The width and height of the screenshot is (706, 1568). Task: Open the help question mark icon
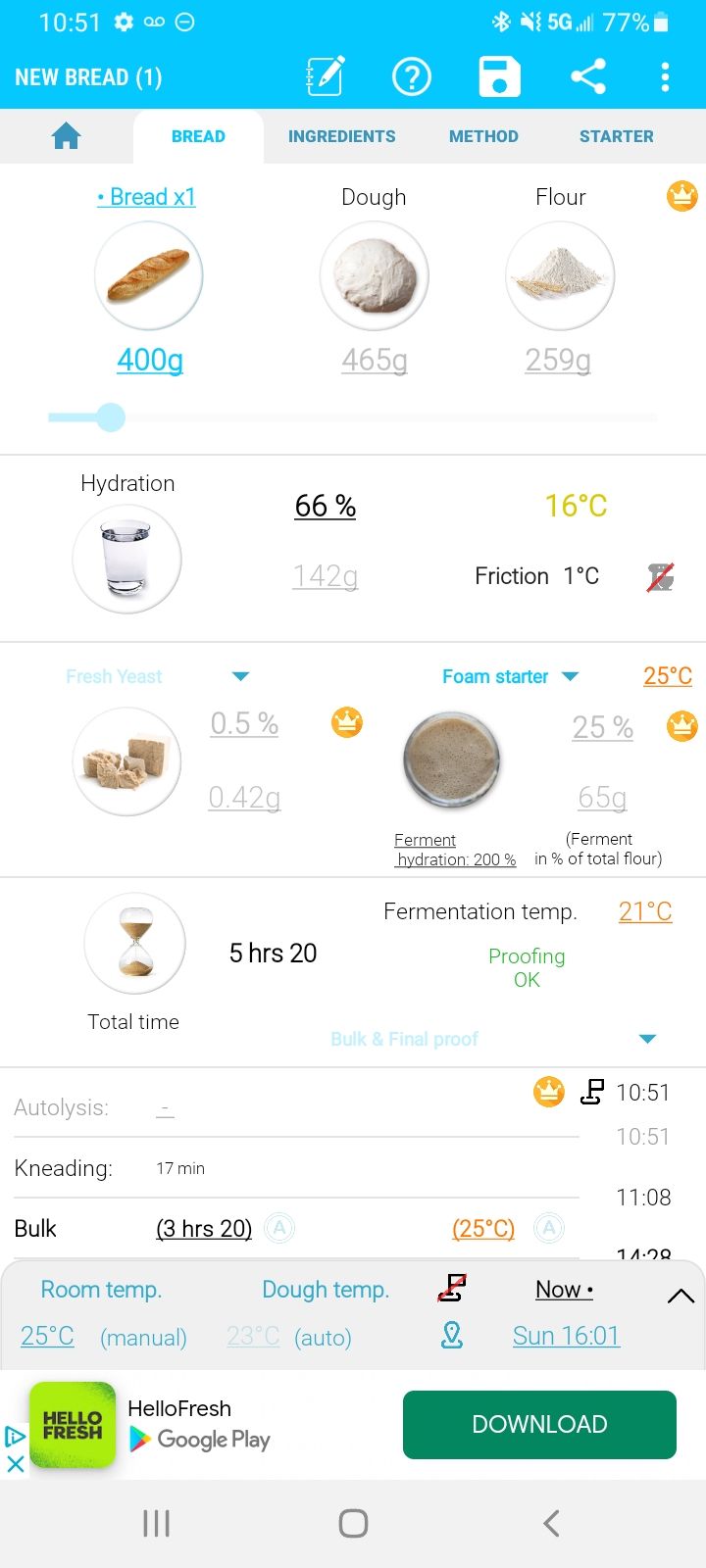click(412, 75)
